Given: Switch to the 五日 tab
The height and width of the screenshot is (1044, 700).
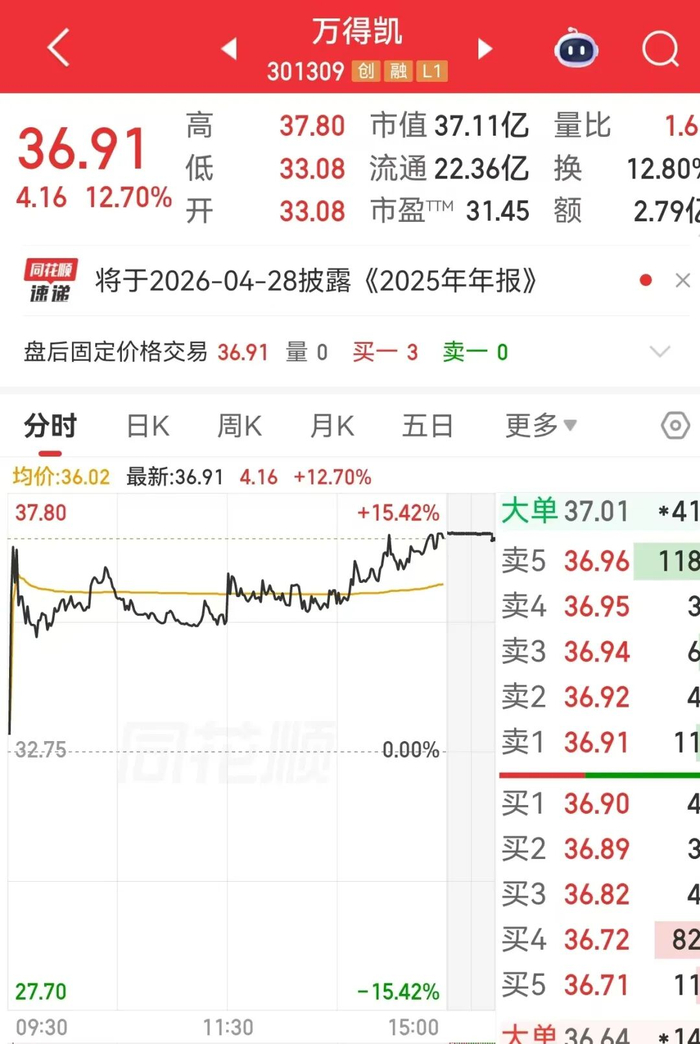Looking at the screenshot, I should coord(428,426).
